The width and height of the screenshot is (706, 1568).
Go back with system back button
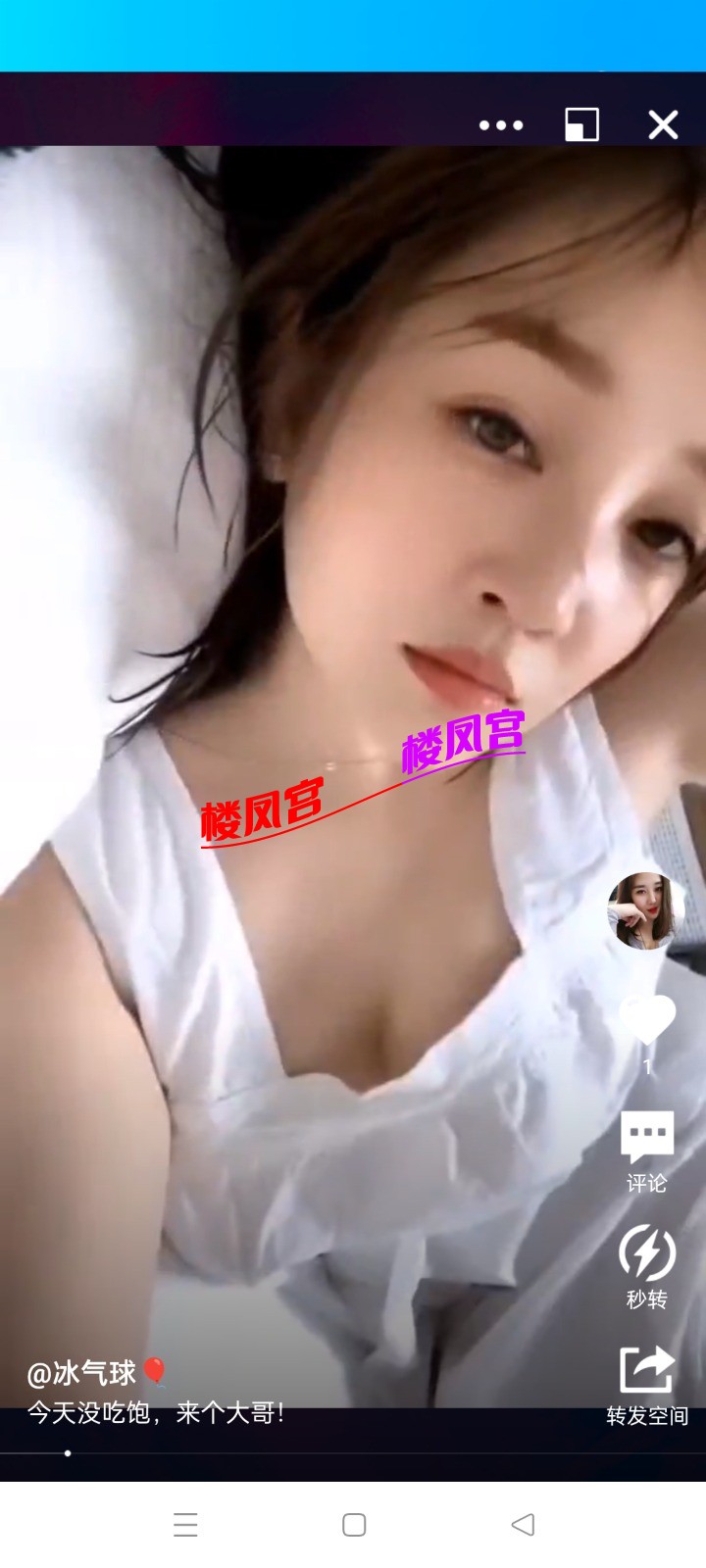click(523, 1525)
